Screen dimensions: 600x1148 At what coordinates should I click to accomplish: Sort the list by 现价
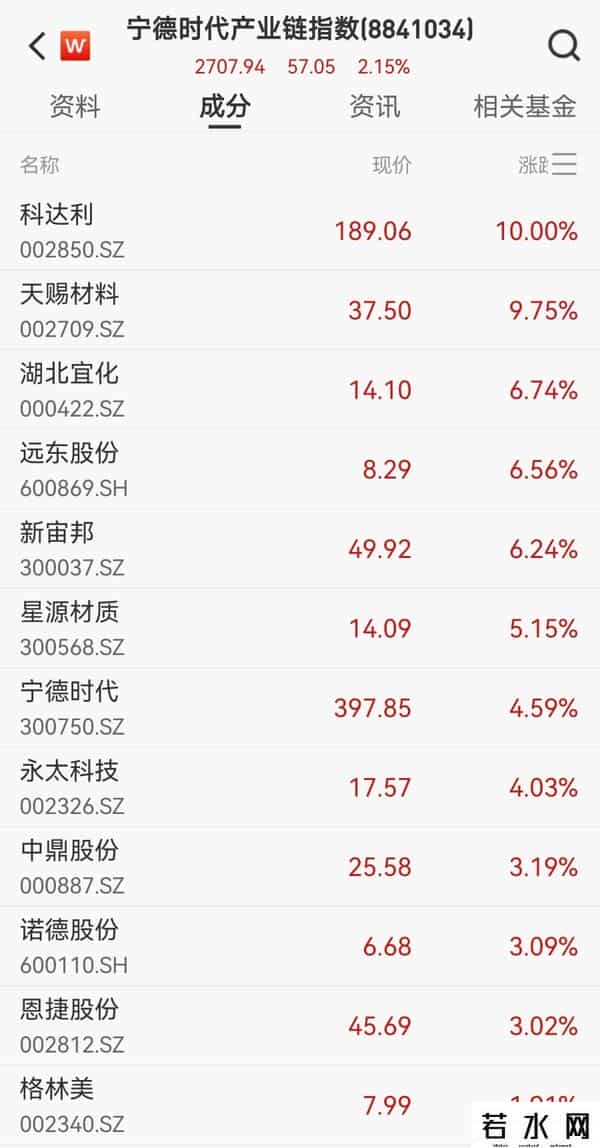[392, 166]
